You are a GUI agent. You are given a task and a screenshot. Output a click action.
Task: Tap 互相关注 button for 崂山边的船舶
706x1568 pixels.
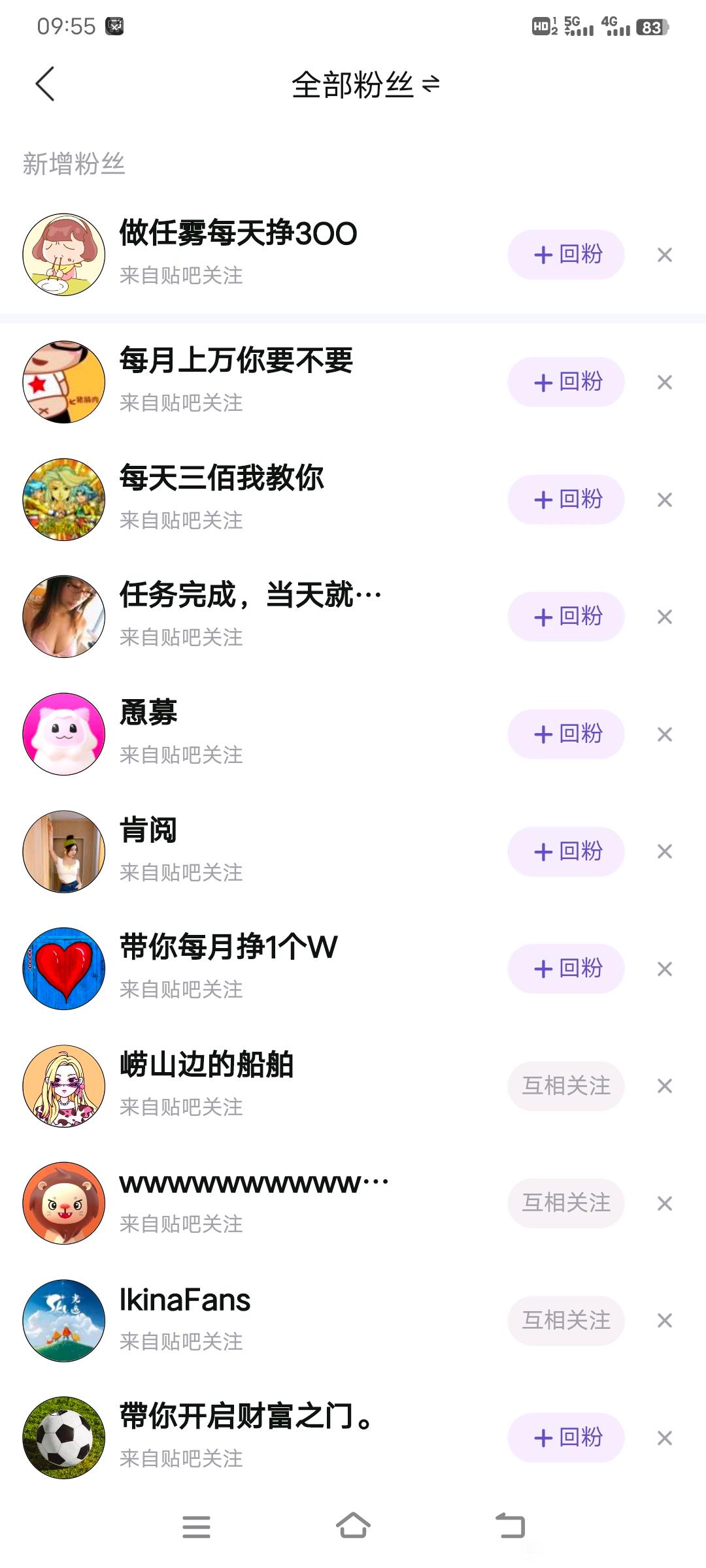565,1086
